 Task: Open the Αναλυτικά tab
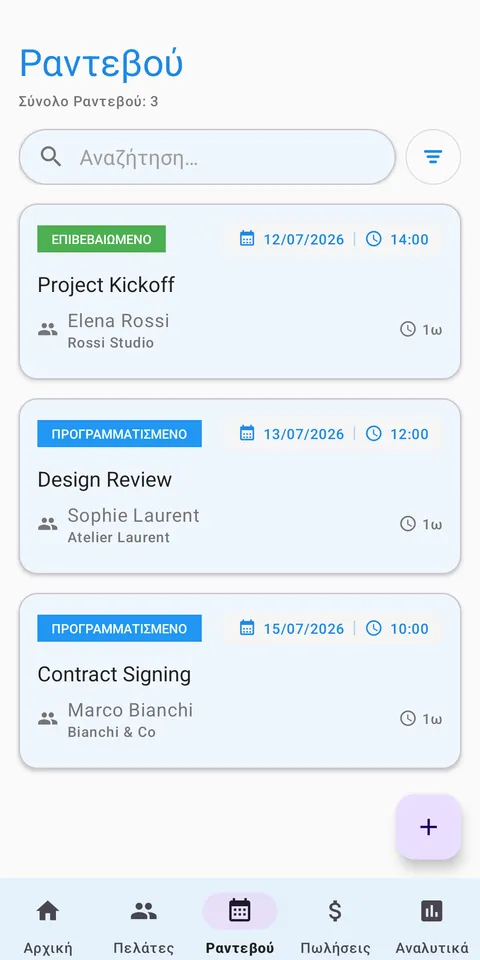pyautogui.click(x=432, y=923)
